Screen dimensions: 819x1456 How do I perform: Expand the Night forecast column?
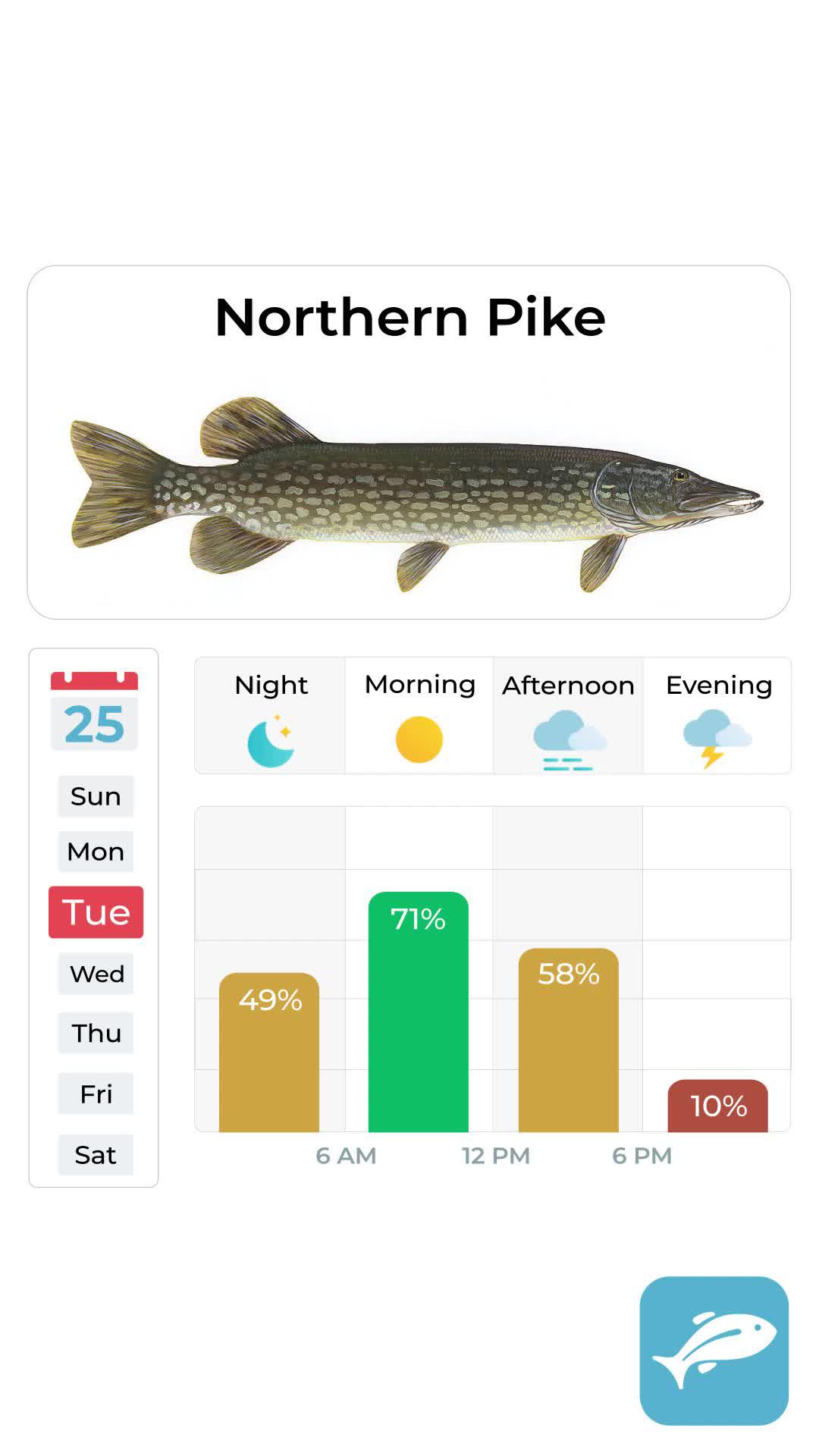(x=268, y=714)
